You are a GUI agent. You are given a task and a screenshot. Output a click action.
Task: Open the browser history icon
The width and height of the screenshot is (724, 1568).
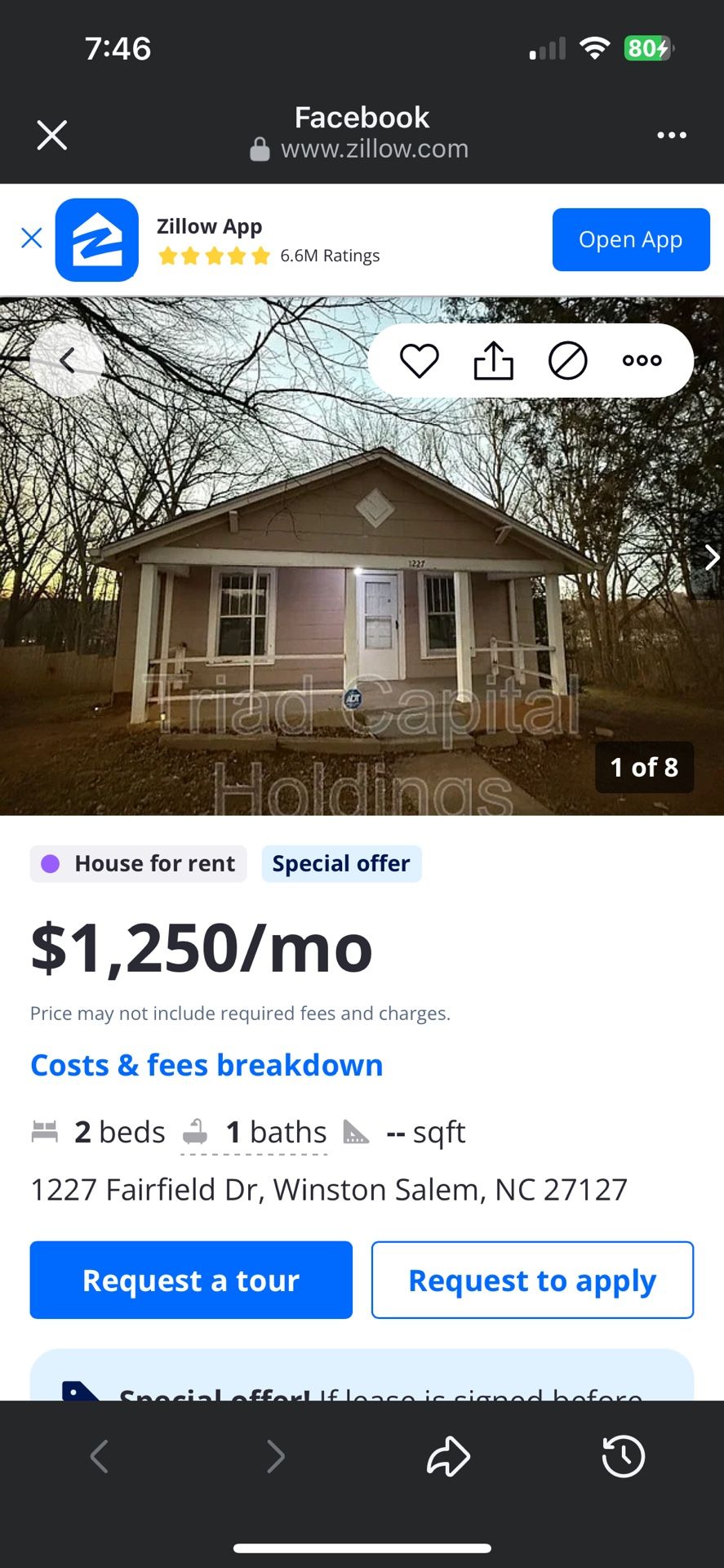pos(624,1456)
